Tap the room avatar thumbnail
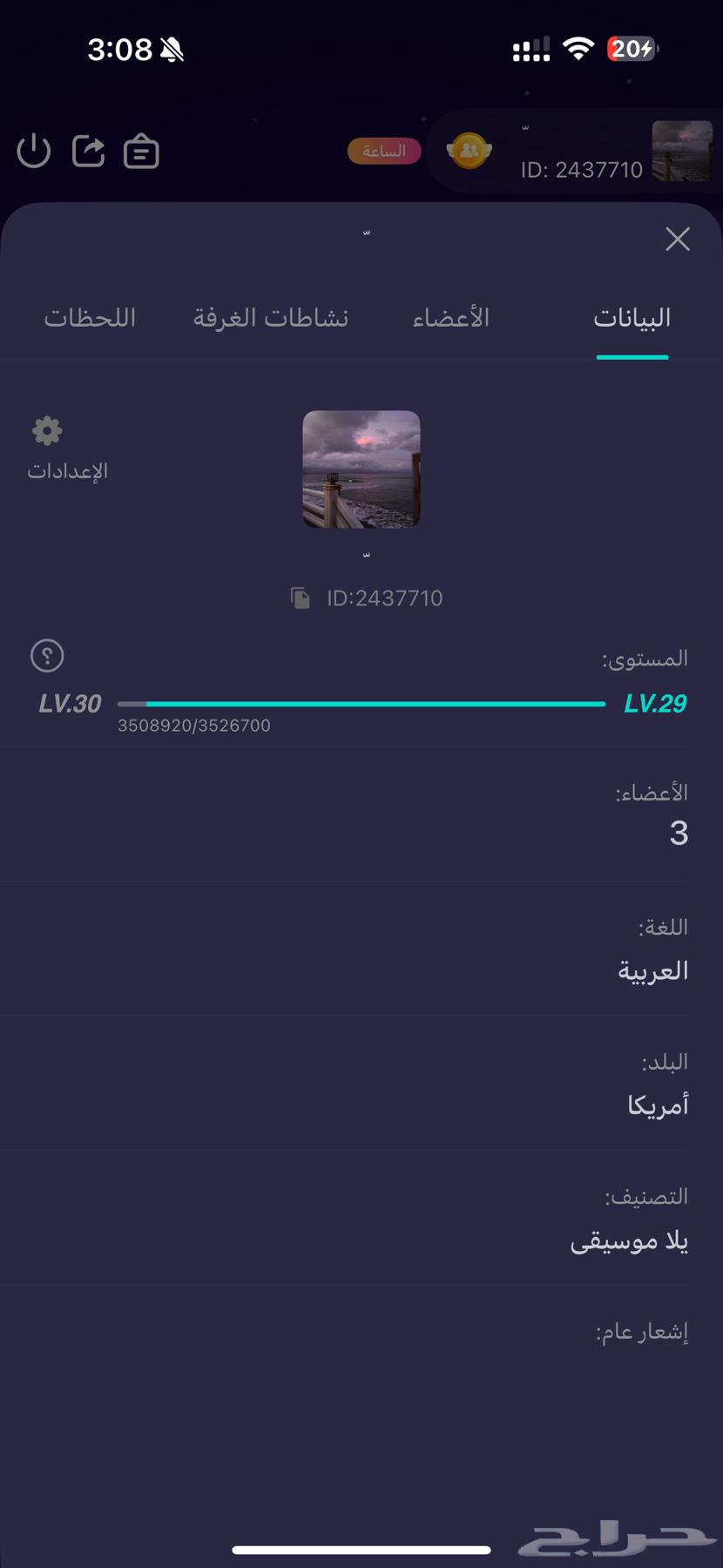The height and width of the screenshot is (1568, 723). 361,469
